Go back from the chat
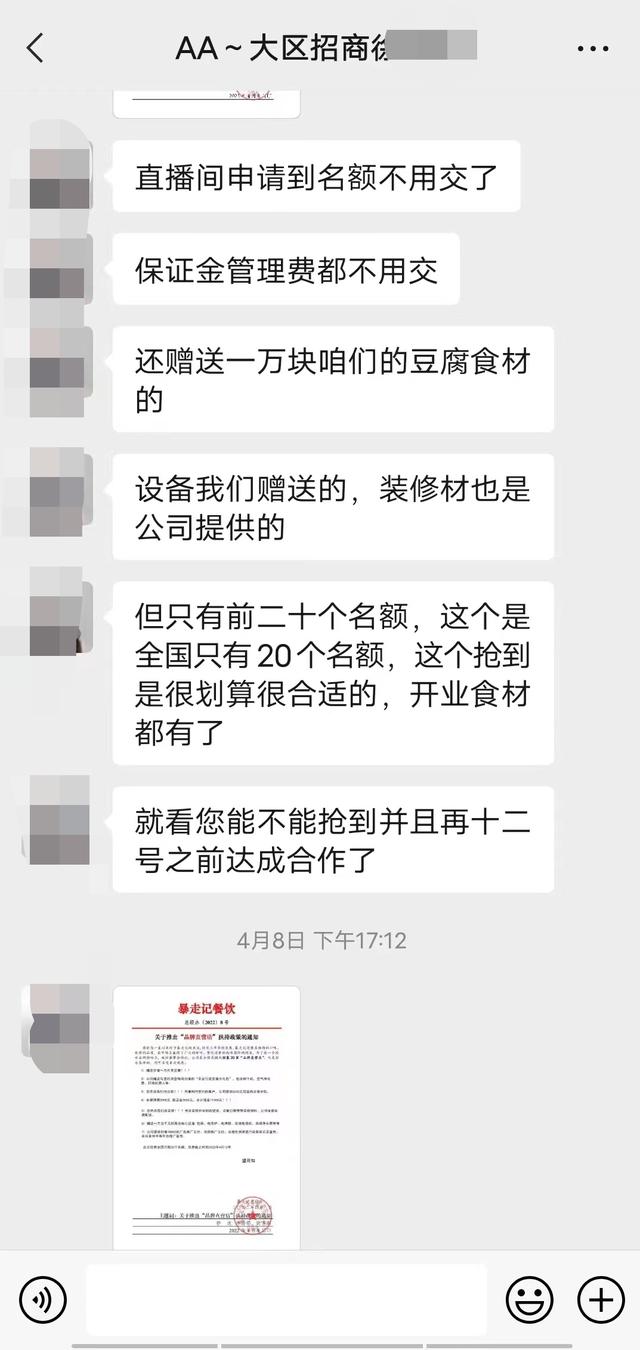The width and height of the screenshot is (640, 1350). (x=36, y=47)
